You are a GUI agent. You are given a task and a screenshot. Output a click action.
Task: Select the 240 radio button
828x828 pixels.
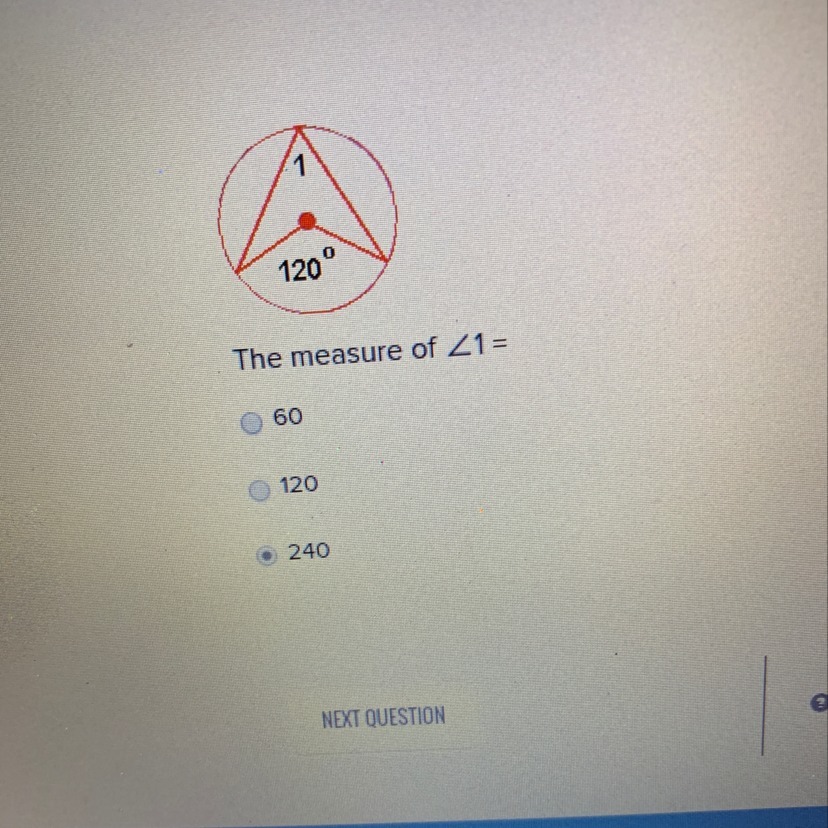[267, 556]
